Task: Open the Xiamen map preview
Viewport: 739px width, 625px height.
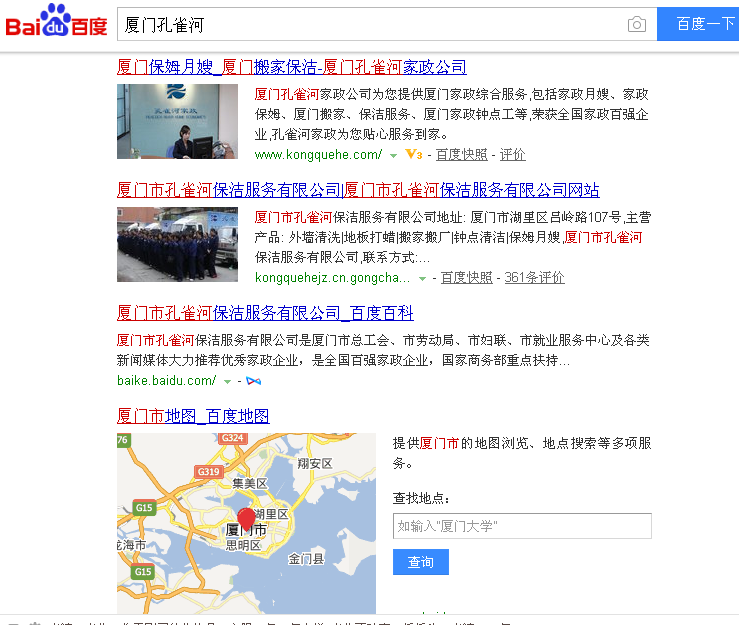Action: (246, 522)
